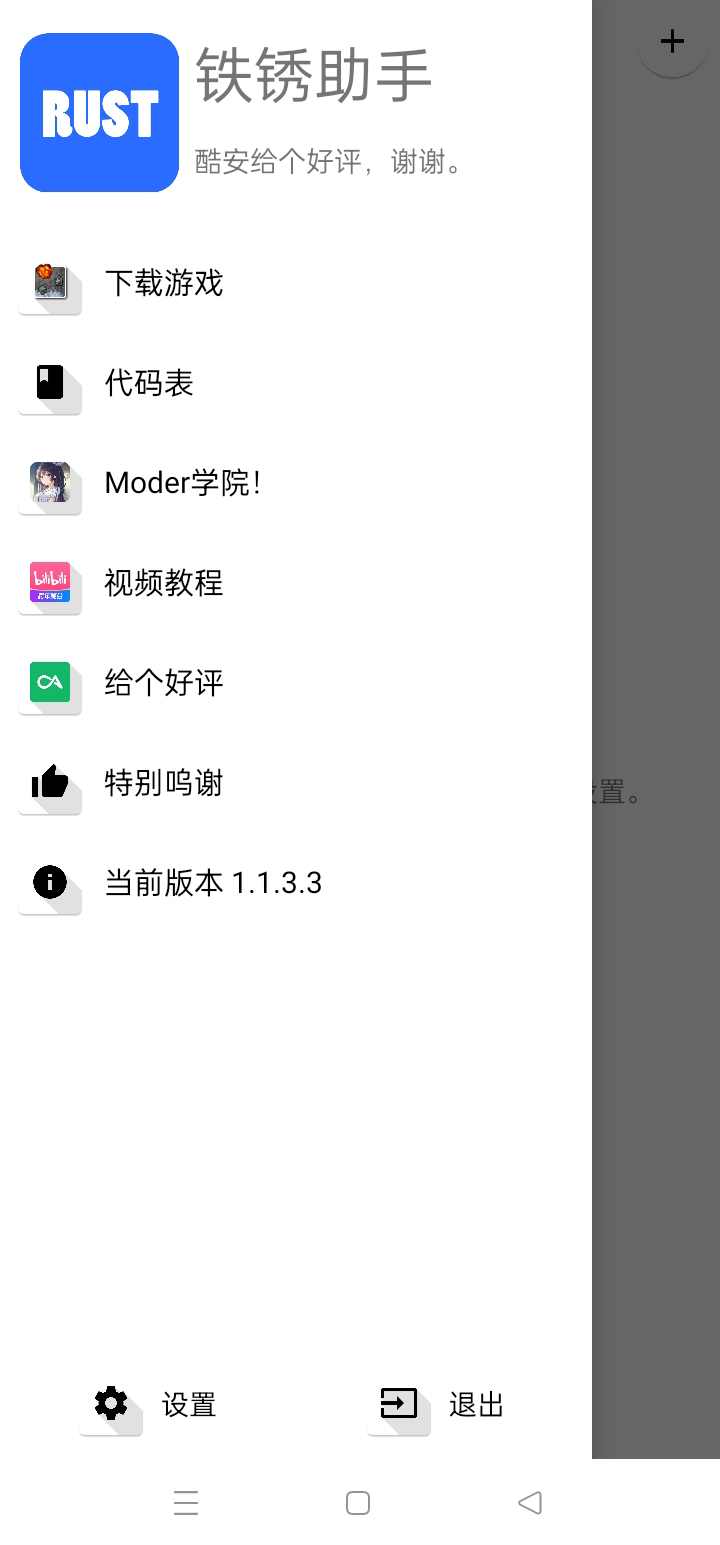Image resolution: width=720 pixels, height=1545 pixels.
Task: Select the 当前版本 1.1.3.3 row
Action: pyautogui.click(x=213, y=883)
